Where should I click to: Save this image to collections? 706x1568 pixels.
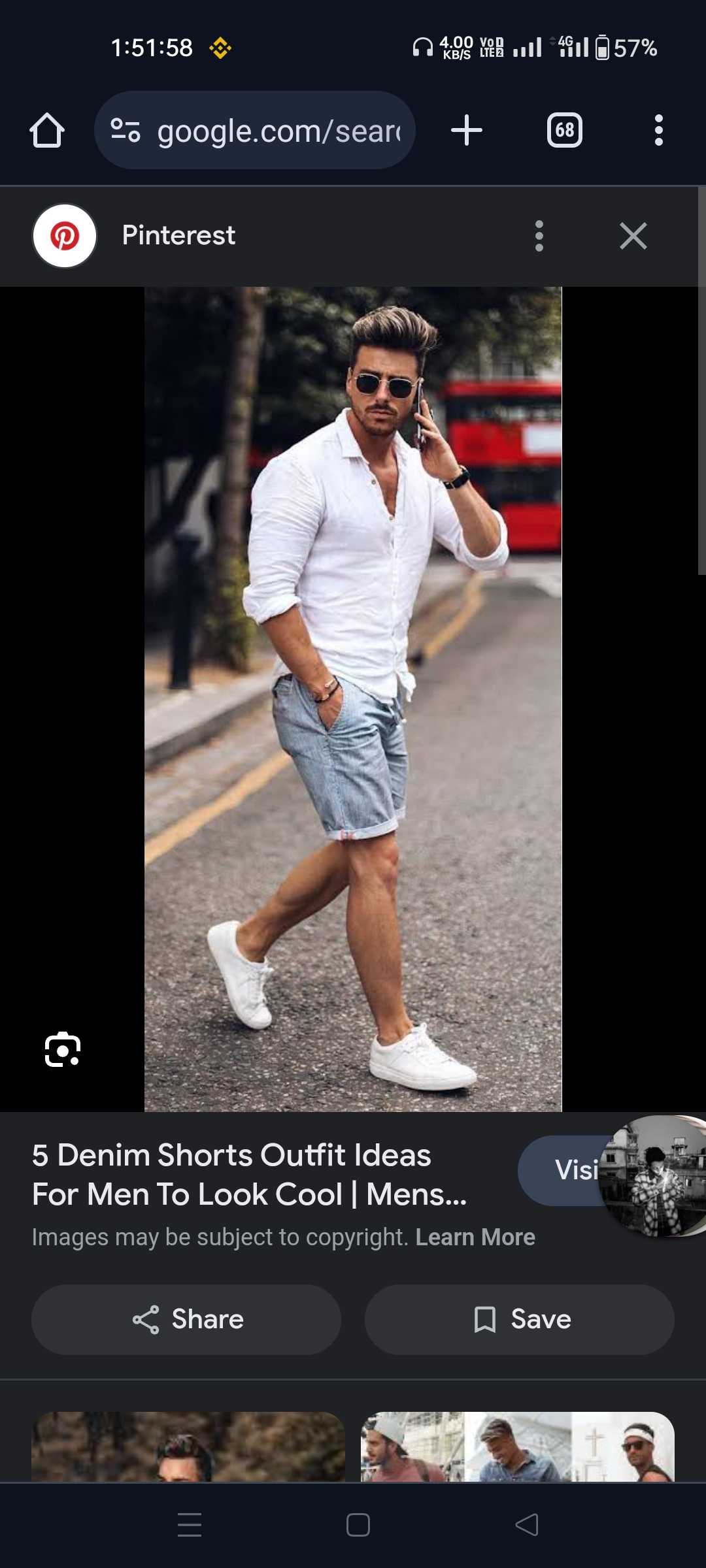(520, 1319)
